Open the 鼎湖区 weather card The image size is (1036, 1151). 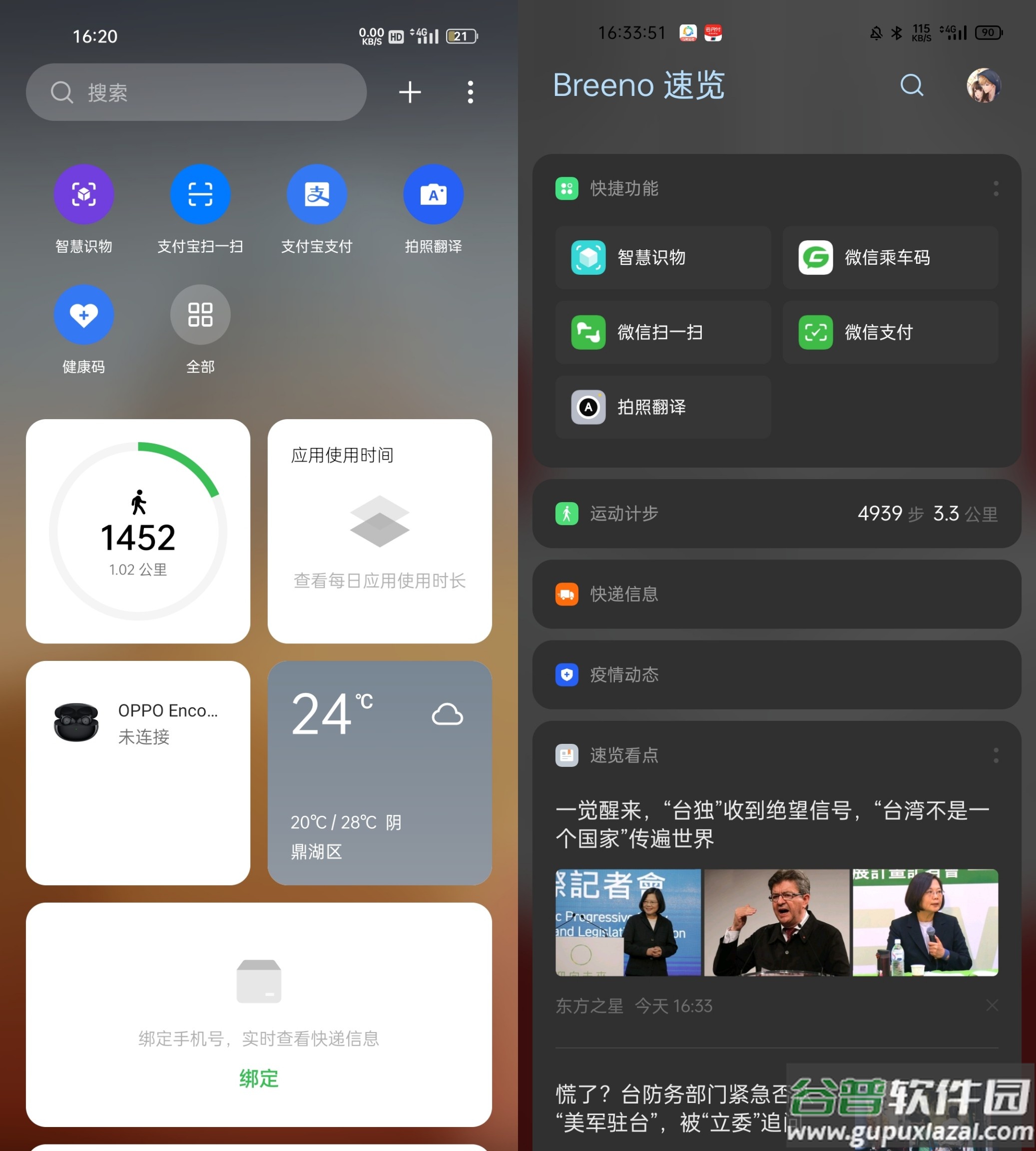[380, 772]
